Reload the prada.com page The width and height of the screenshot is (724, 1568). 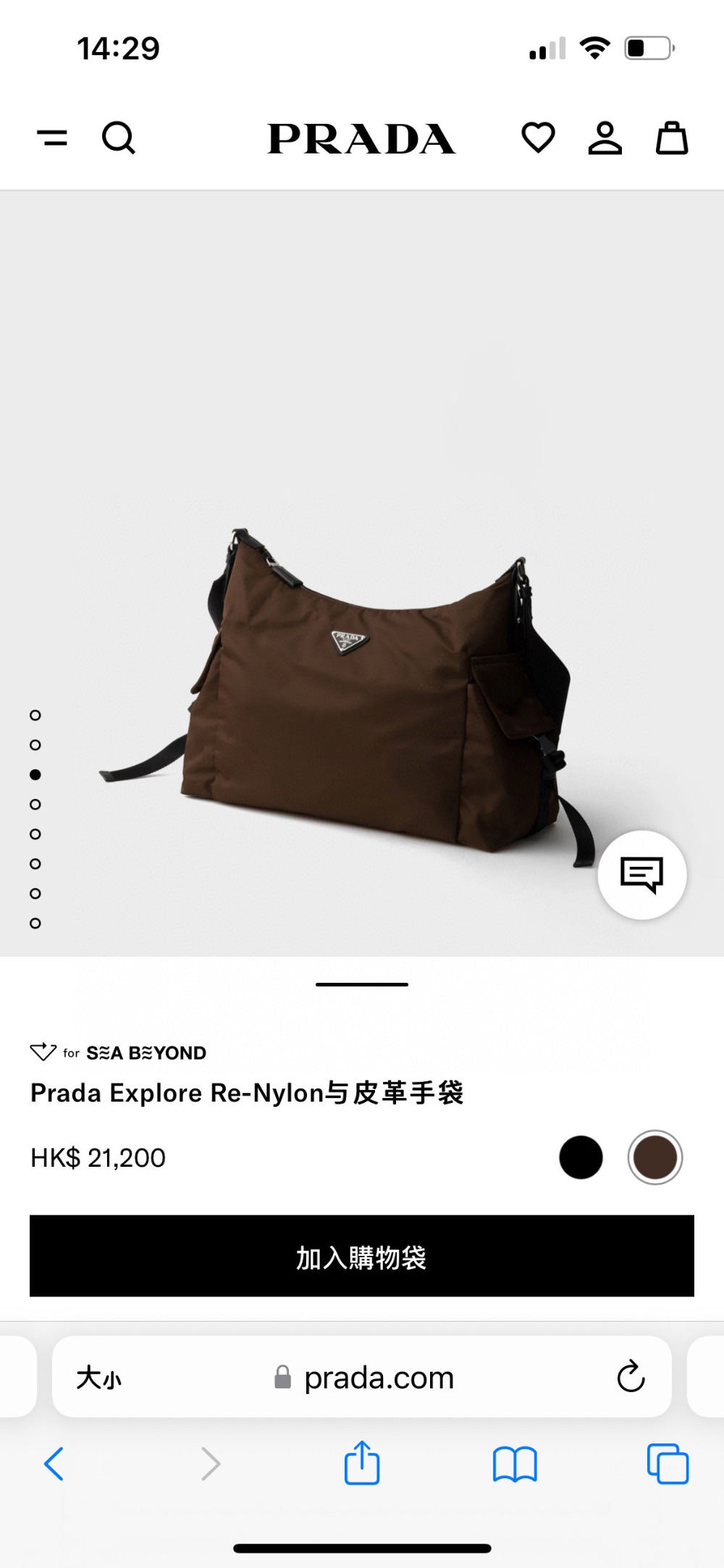pos(631,1377)
